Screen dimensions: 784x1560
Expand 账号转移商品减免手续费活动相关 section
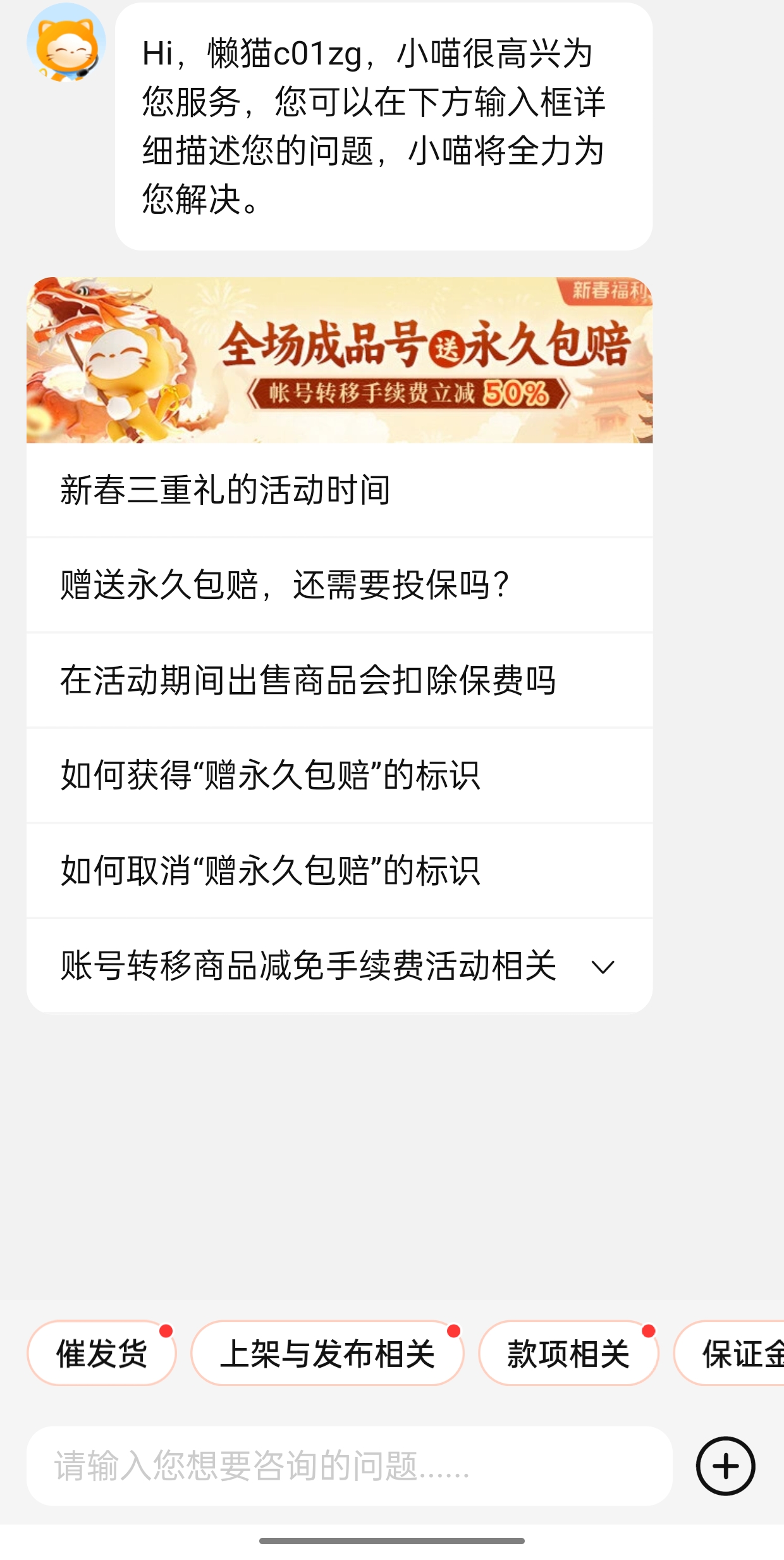point(339,966)
